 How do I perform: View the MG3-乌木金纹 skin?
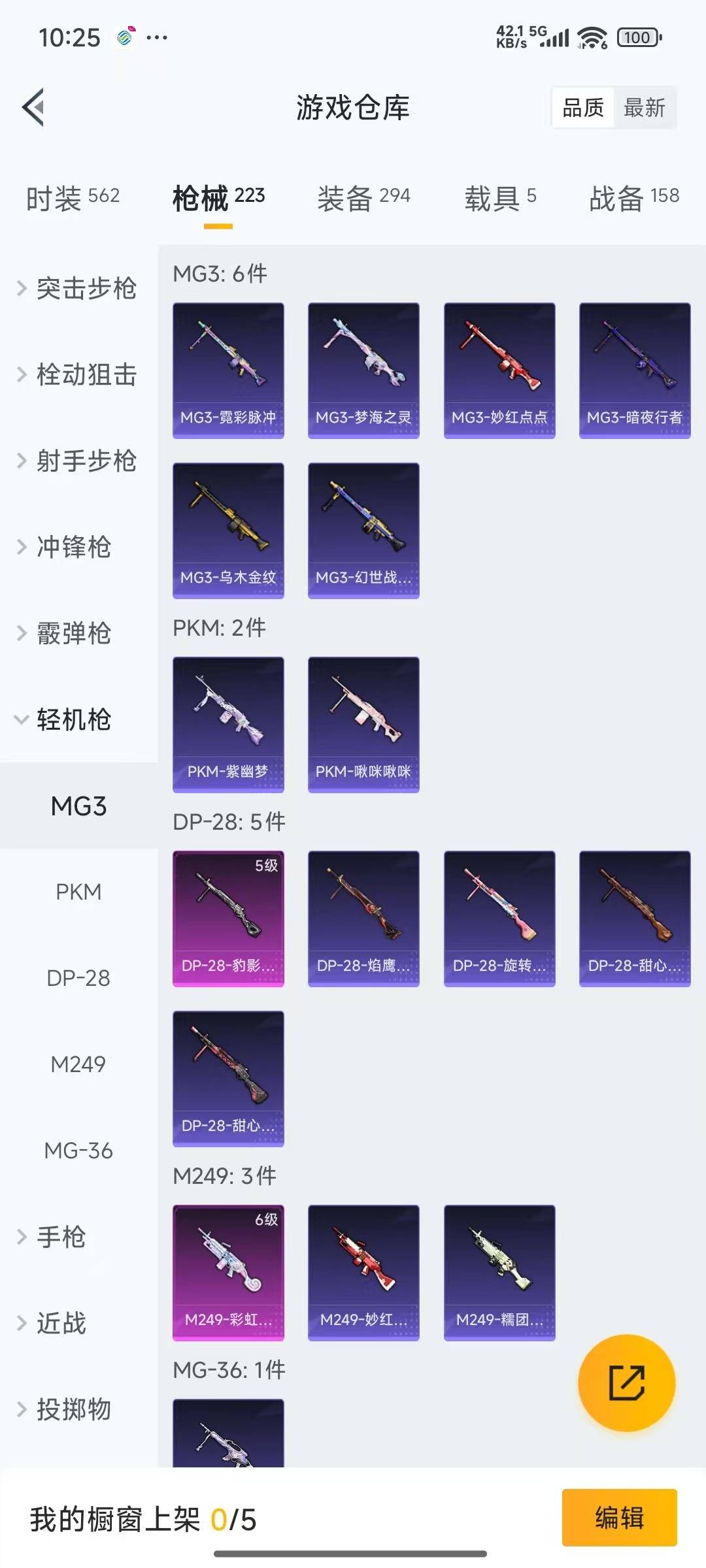click(x=228, y=530)
